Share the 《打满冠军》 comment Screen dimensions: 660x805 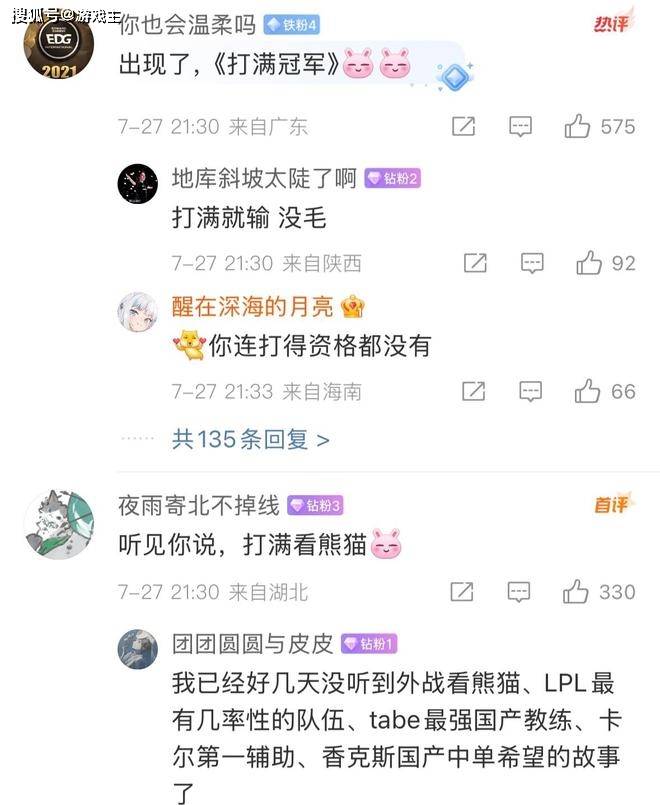[x=463, y=127]
